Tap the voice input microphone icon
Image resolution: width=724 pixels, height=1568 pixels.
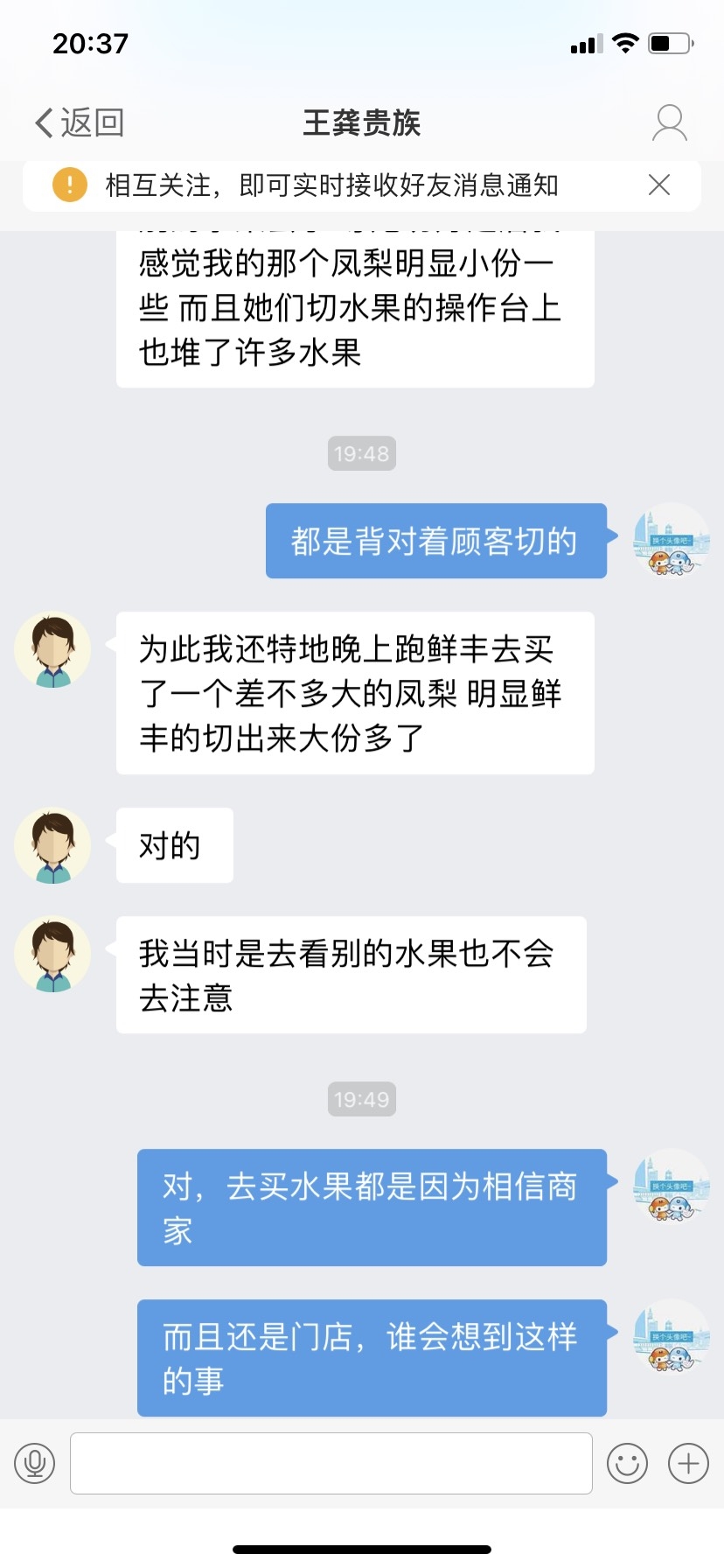pos(35,1463)
